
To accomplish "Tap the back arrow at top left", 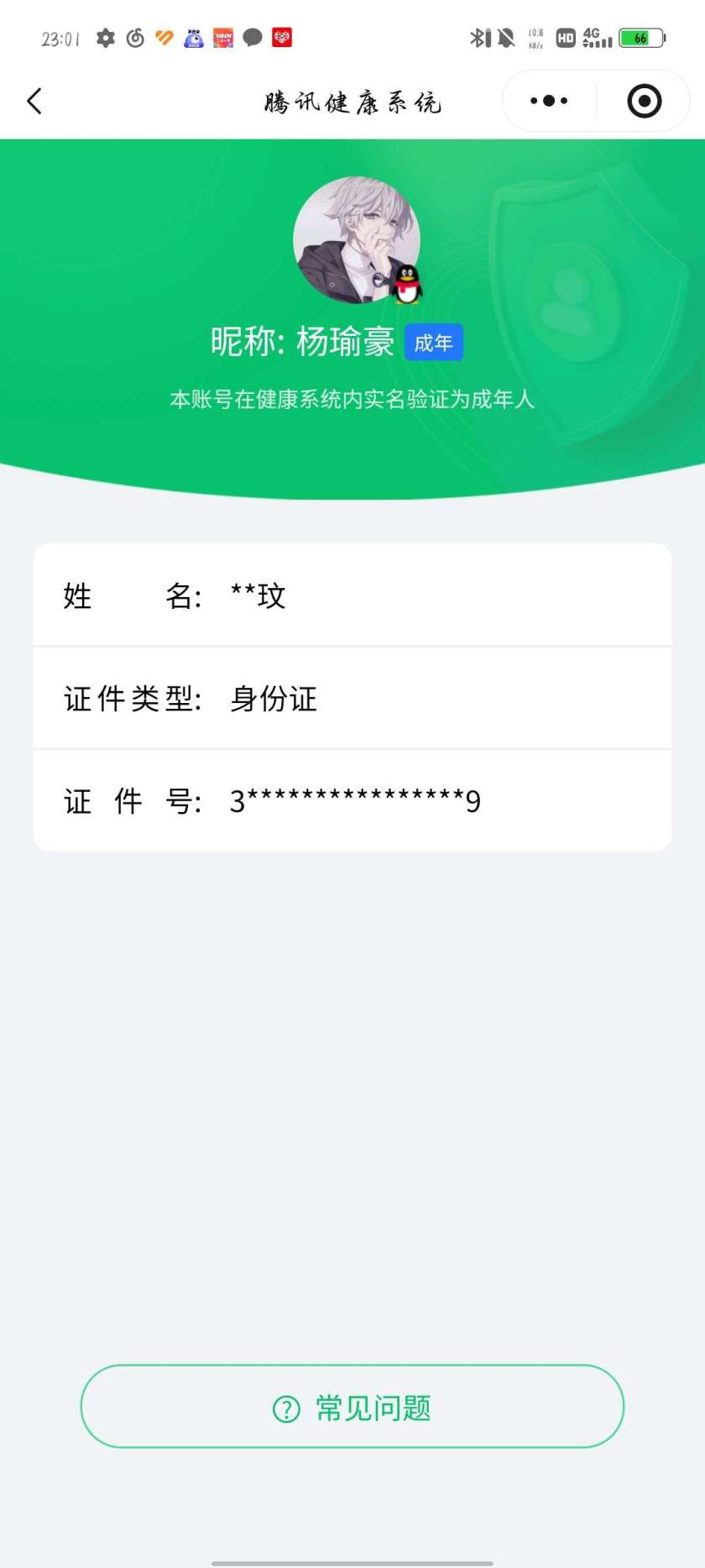I will (34, 100).
